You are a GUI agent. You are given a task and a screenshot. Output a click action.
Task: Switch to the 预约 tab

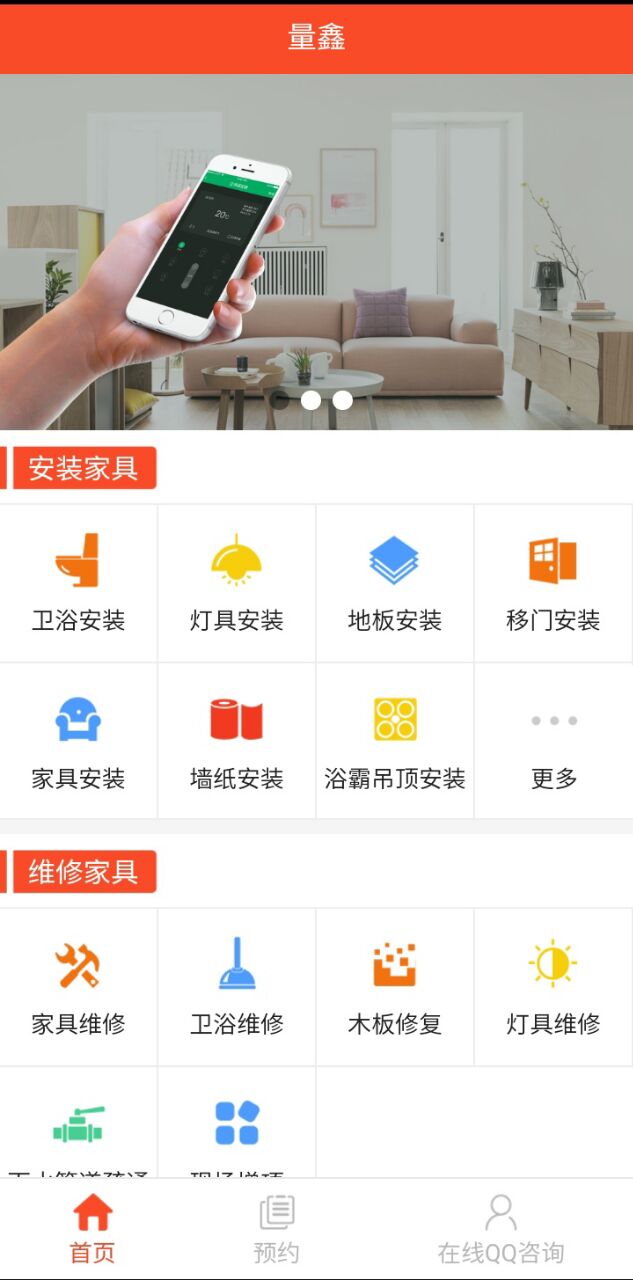tap(277, 1230)
